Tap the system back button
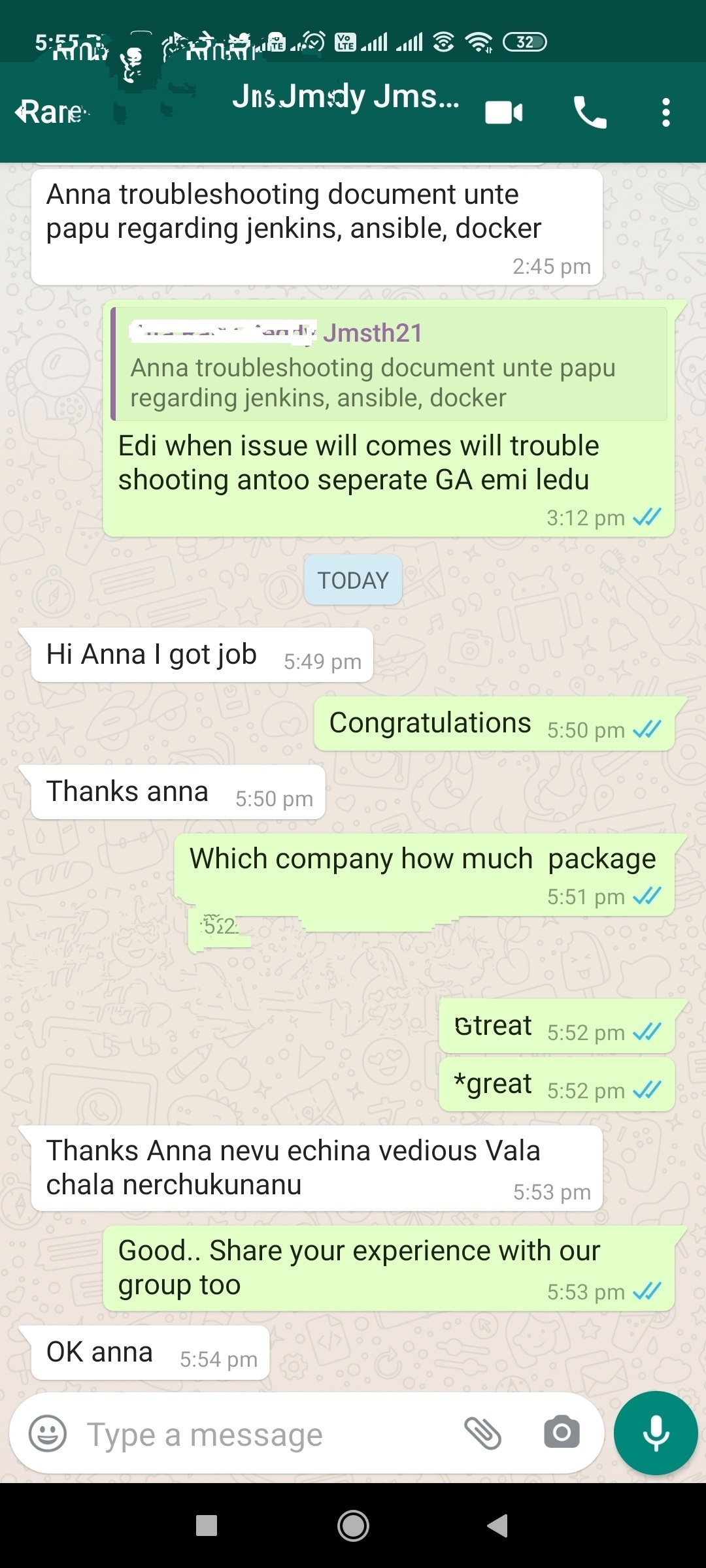This screenshot has height=1568, width=706. click(x=498, y=1526)
